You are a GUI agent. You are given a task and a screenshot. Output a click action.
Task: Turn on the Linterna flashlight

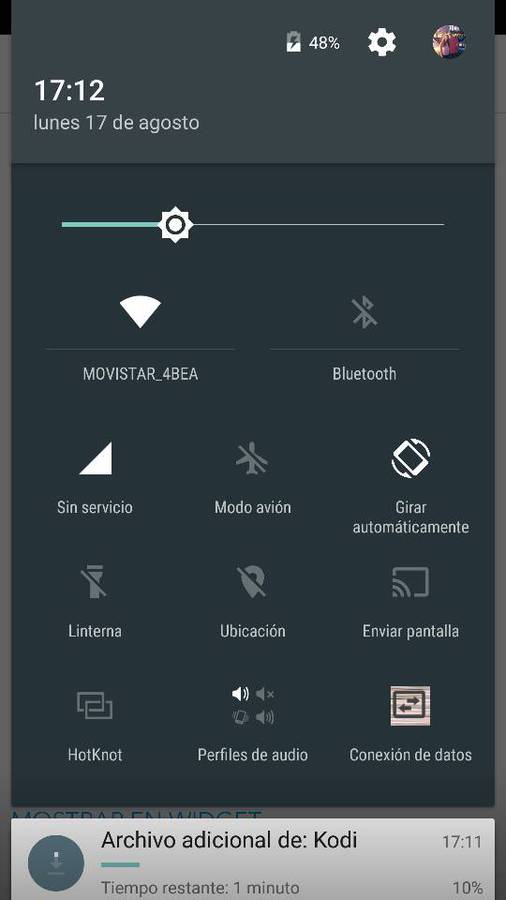tap(95, 602)
